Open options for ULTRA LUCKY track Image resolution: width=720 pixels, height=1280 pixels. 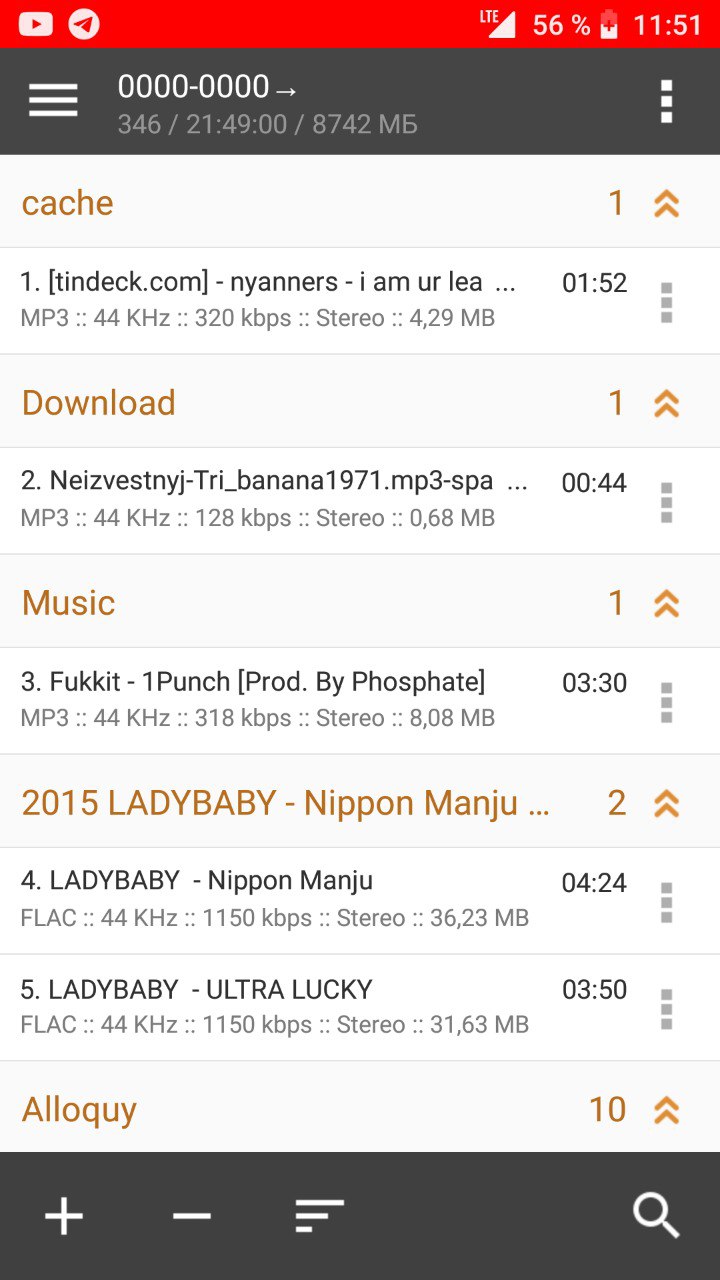coord(667,1009)
